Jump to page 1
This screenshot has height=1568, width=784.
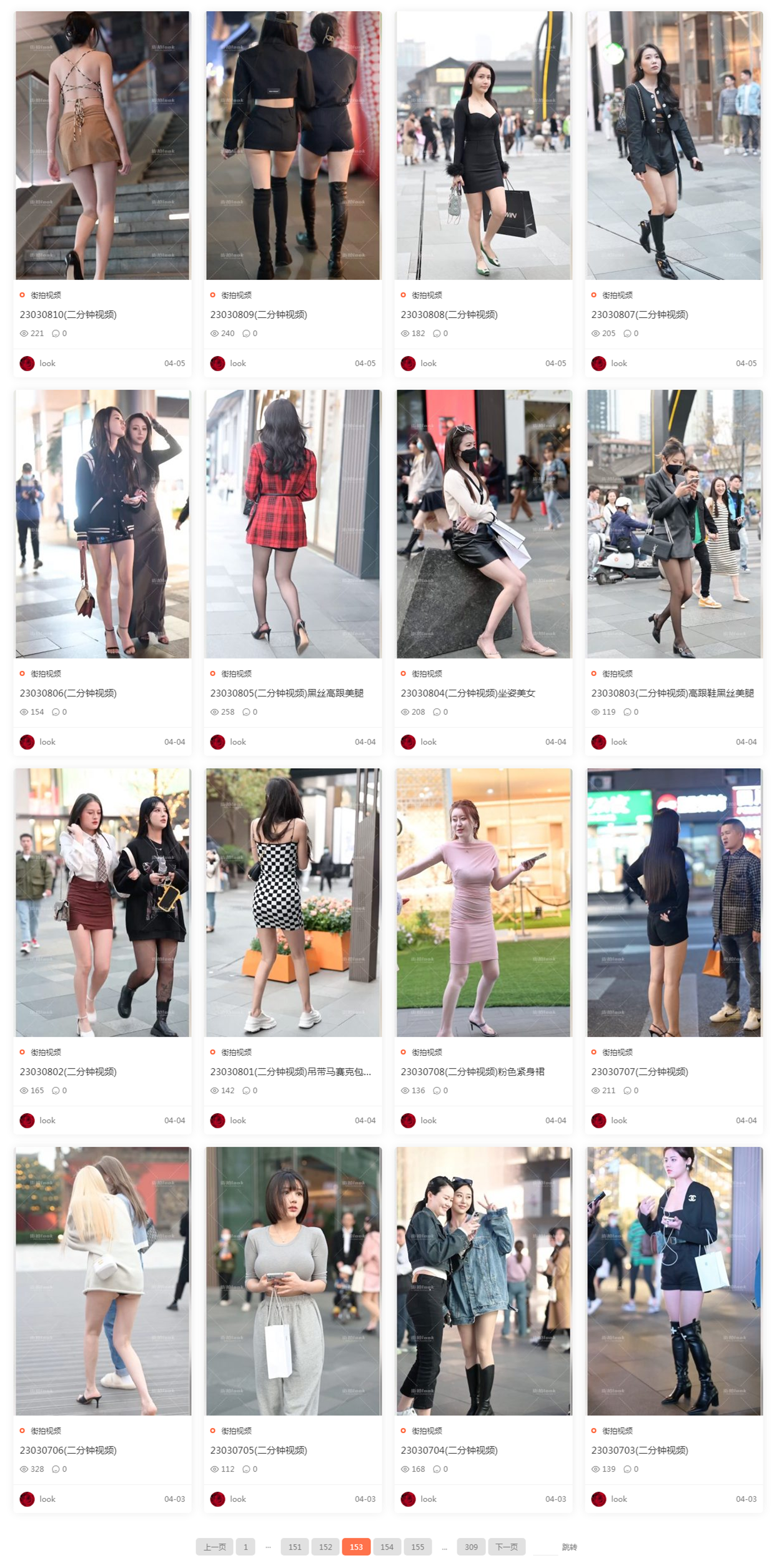[246, 1547]
